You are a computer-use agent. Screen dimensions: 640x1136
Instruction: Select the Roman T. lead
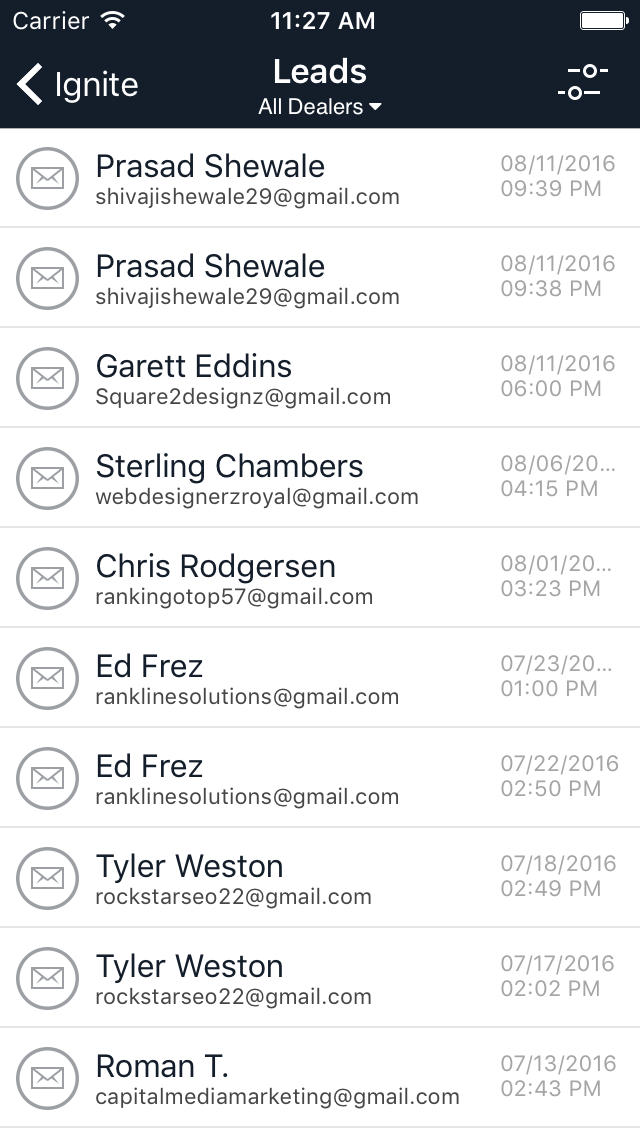pyautogui.click(x=320, y=1078)
